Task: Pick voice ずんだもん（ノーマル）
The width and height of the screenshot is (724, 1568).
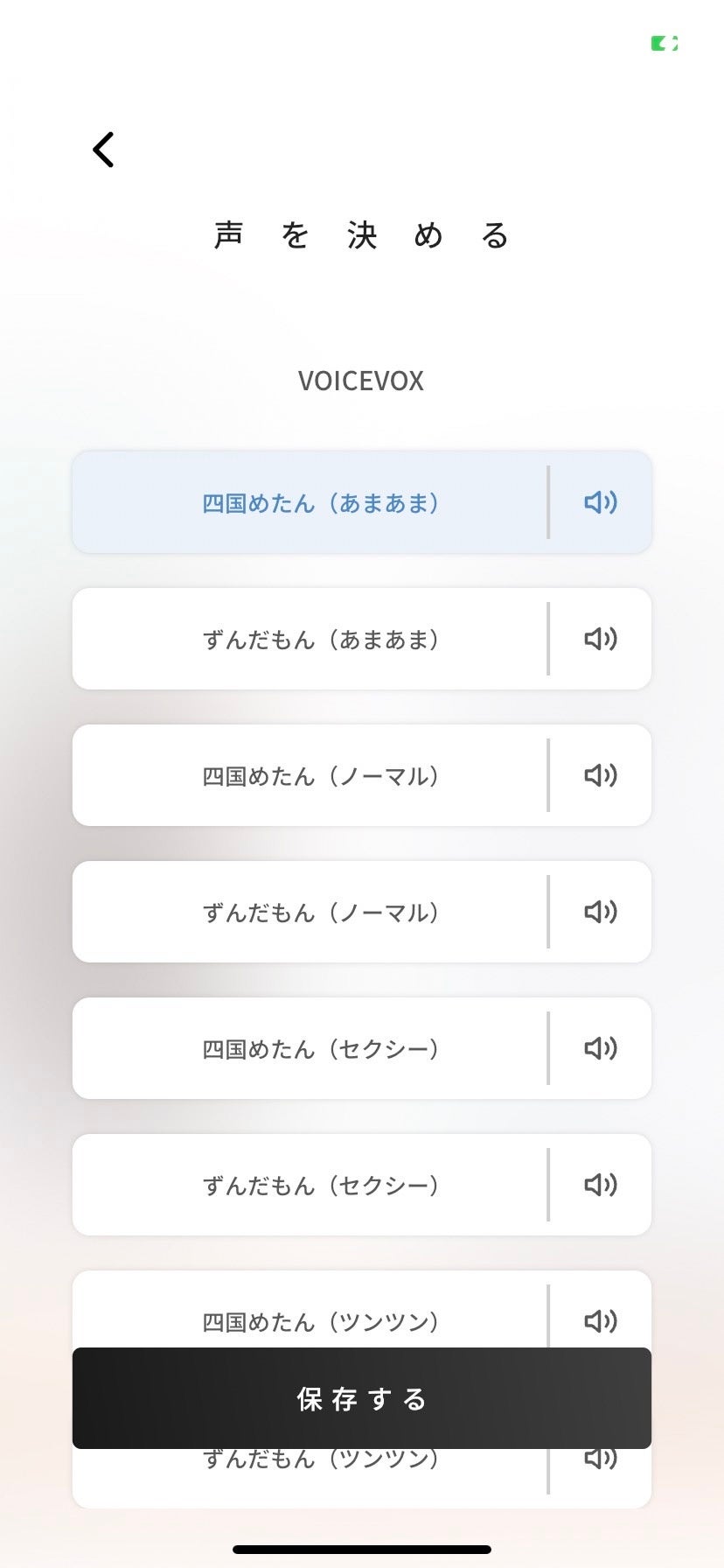Action: pyautogui.click(x=320, y=913)
